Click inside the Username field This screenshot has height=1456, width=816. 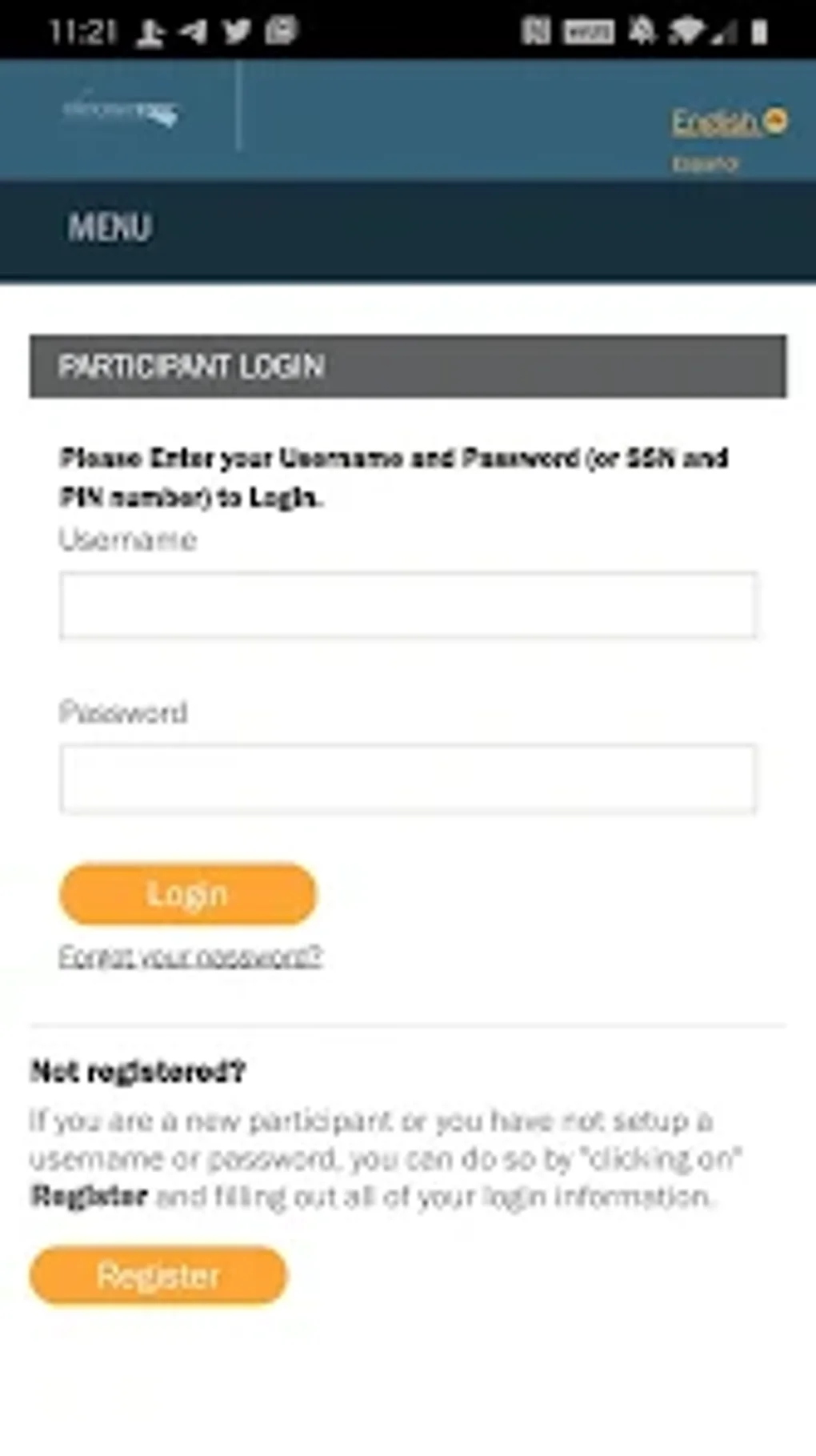tap(406, 605)
